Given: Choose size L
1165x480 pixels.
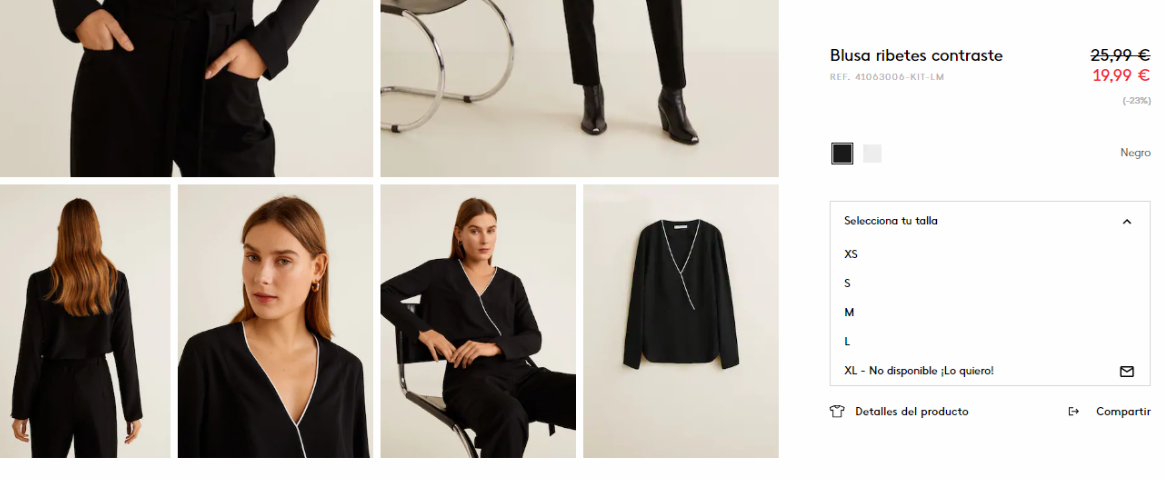Looking at the screenshot, I should (848, 341).
